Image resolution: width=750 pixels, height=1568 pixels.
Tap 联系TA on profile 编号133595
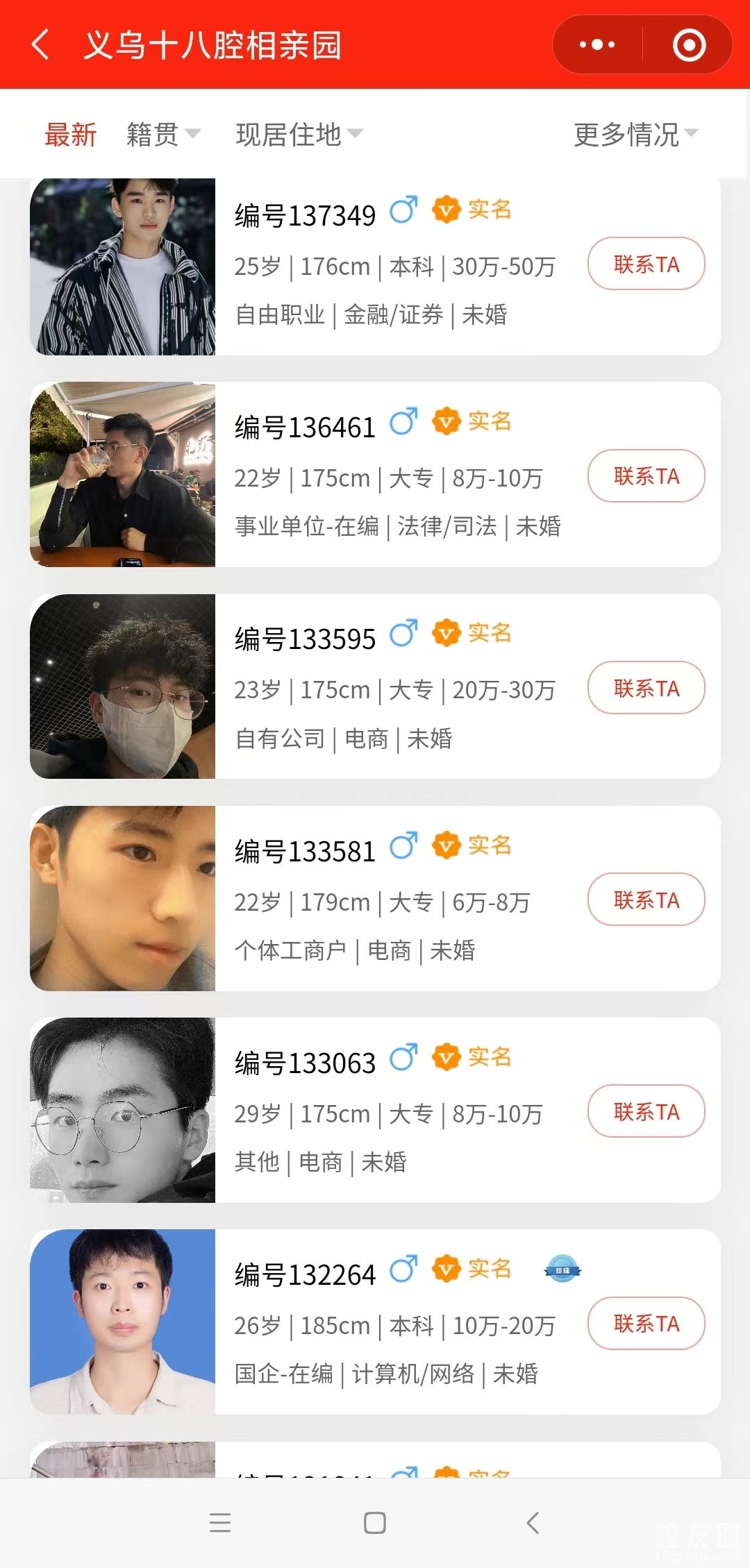pyautogui.click(x=646, y=688)
